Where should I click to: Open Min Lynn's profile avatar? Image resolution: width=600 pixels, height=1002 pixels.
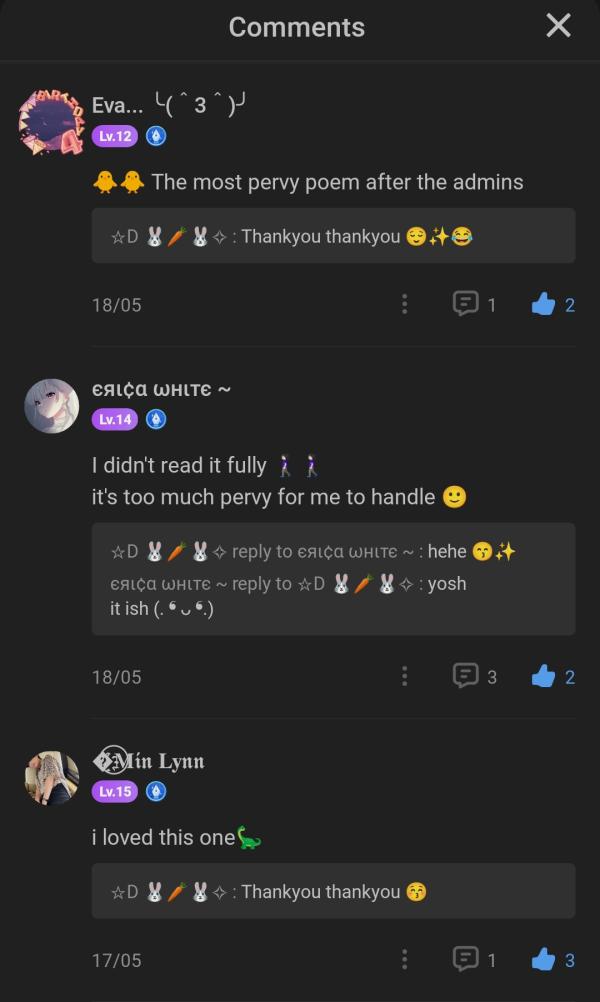tap(51, 778)
